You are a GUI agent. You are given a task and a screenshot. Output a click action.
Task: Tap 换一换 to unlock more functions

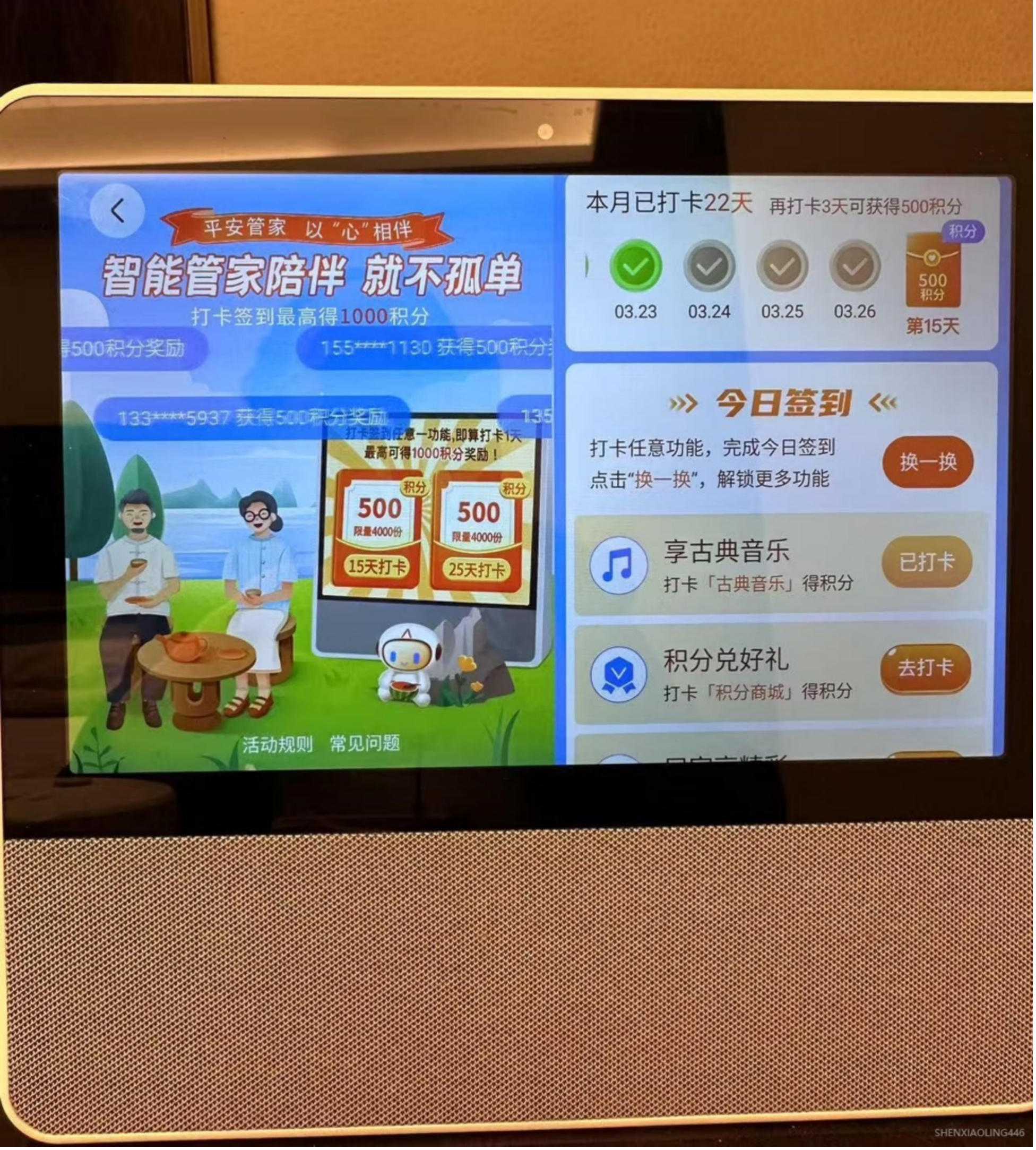tap(928, 462)
